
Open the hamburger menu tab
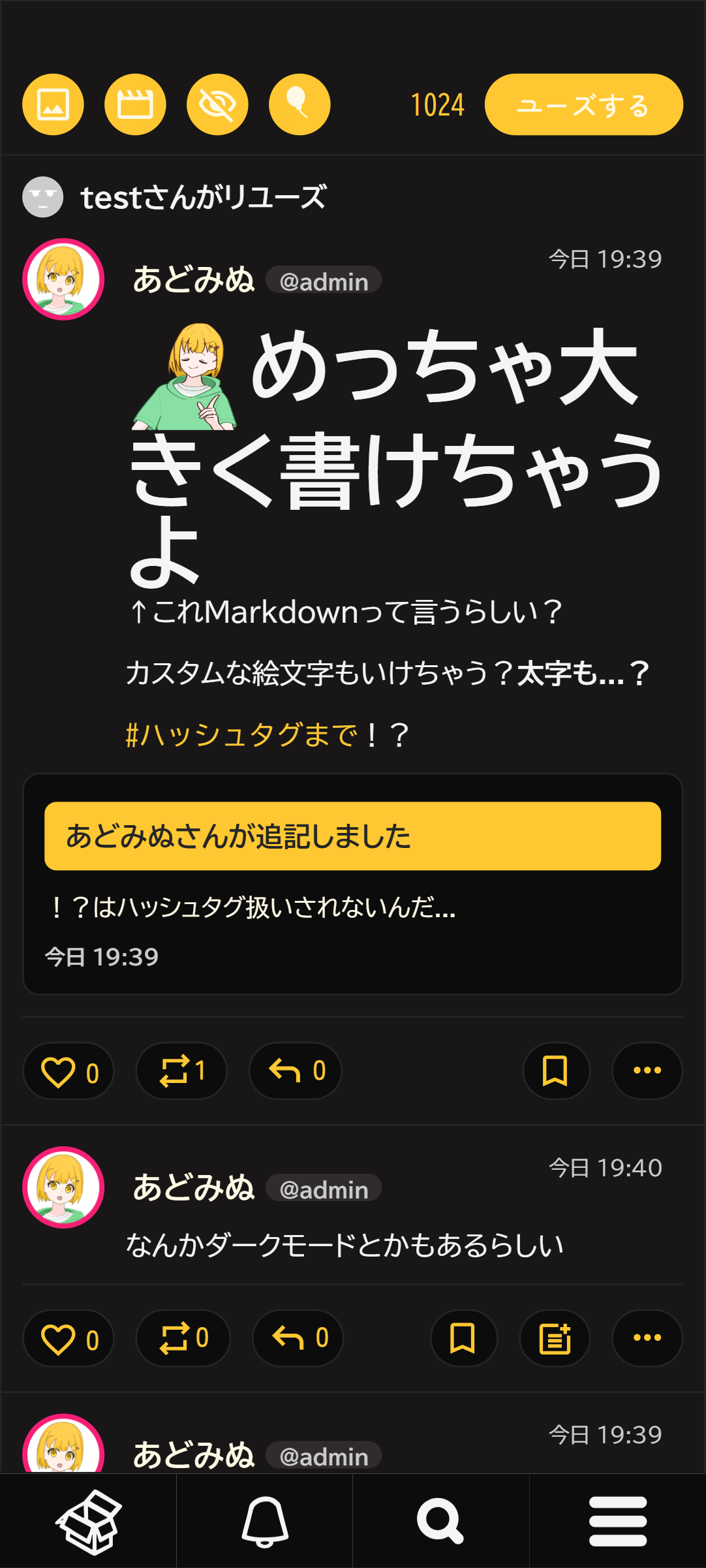click(x=618, y=1522)
